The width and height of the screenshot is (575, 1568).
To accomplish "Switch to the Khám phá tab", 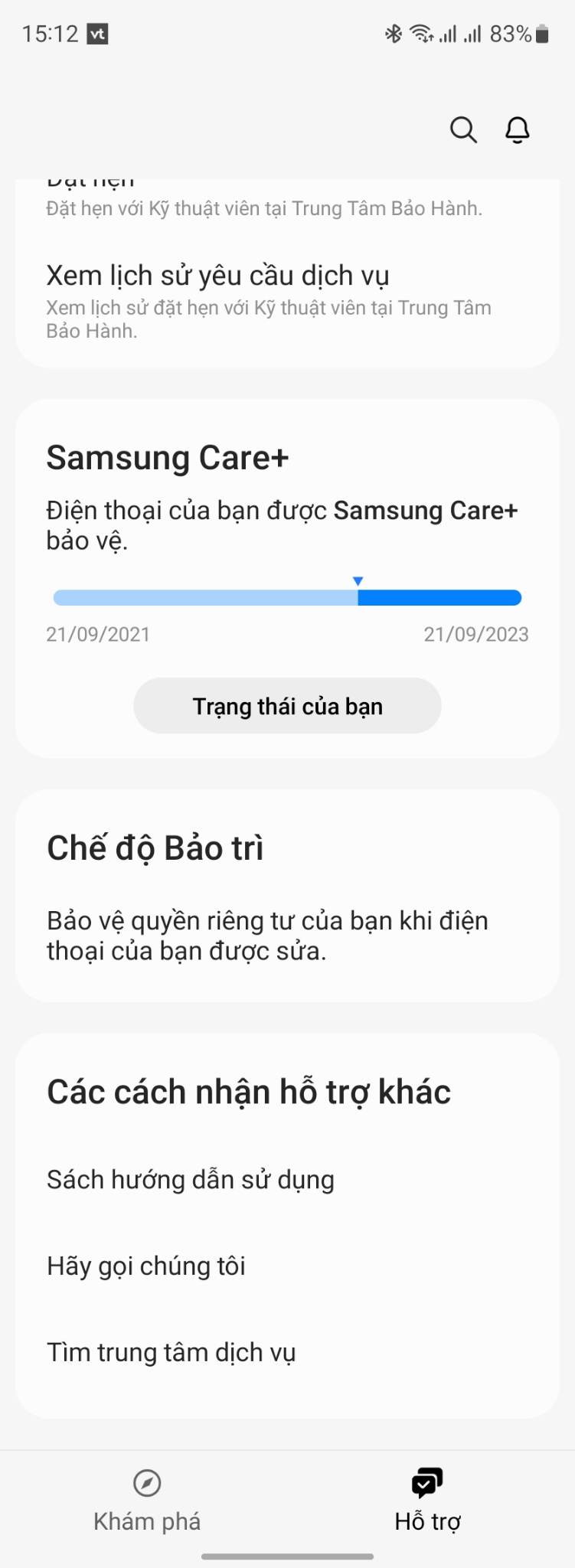I will (x=147, y=1501).
